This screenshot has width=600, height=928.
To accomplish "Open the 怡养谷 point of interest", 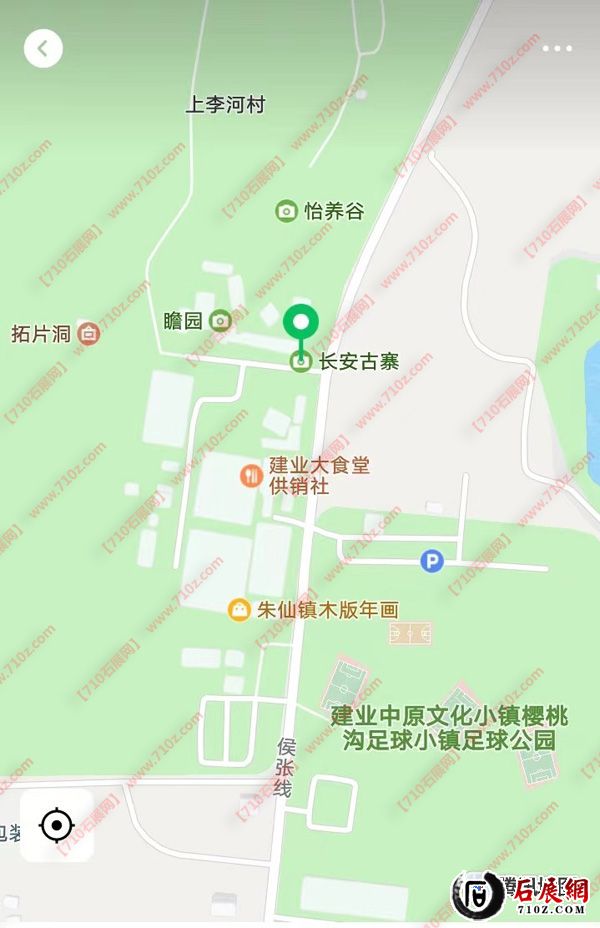I will 287,211.
